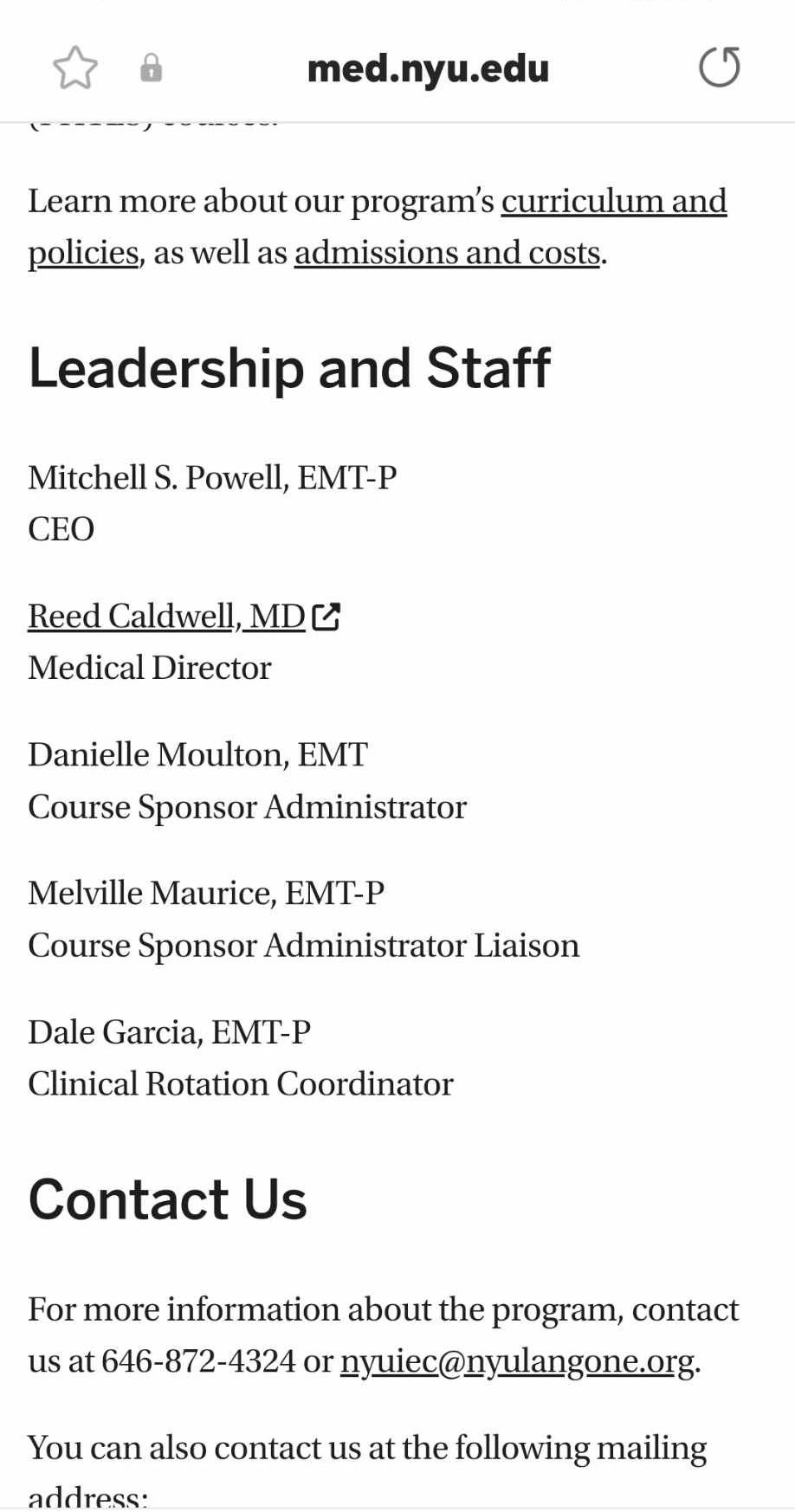View site security lock info

152,68
